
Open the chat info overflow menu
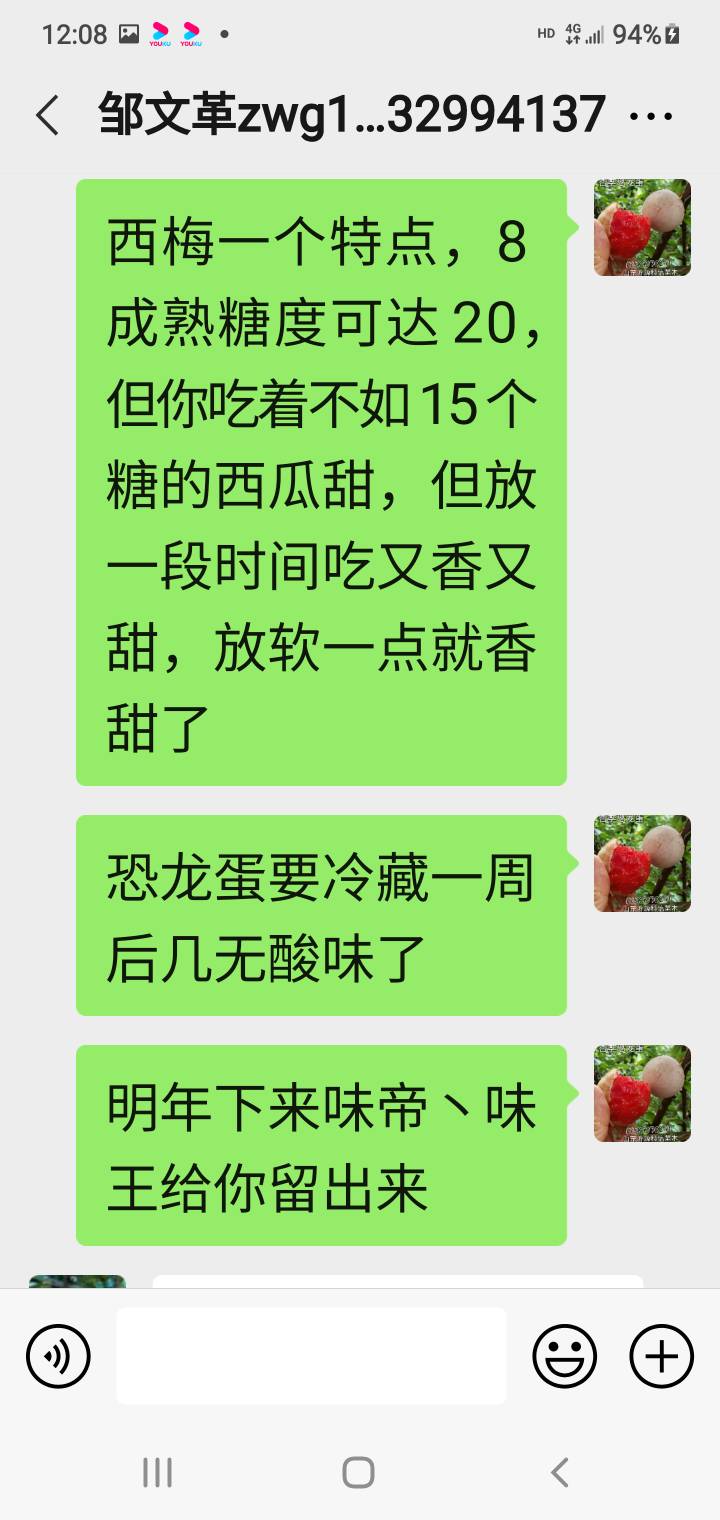pyautogui.click(x=651, y=116)
